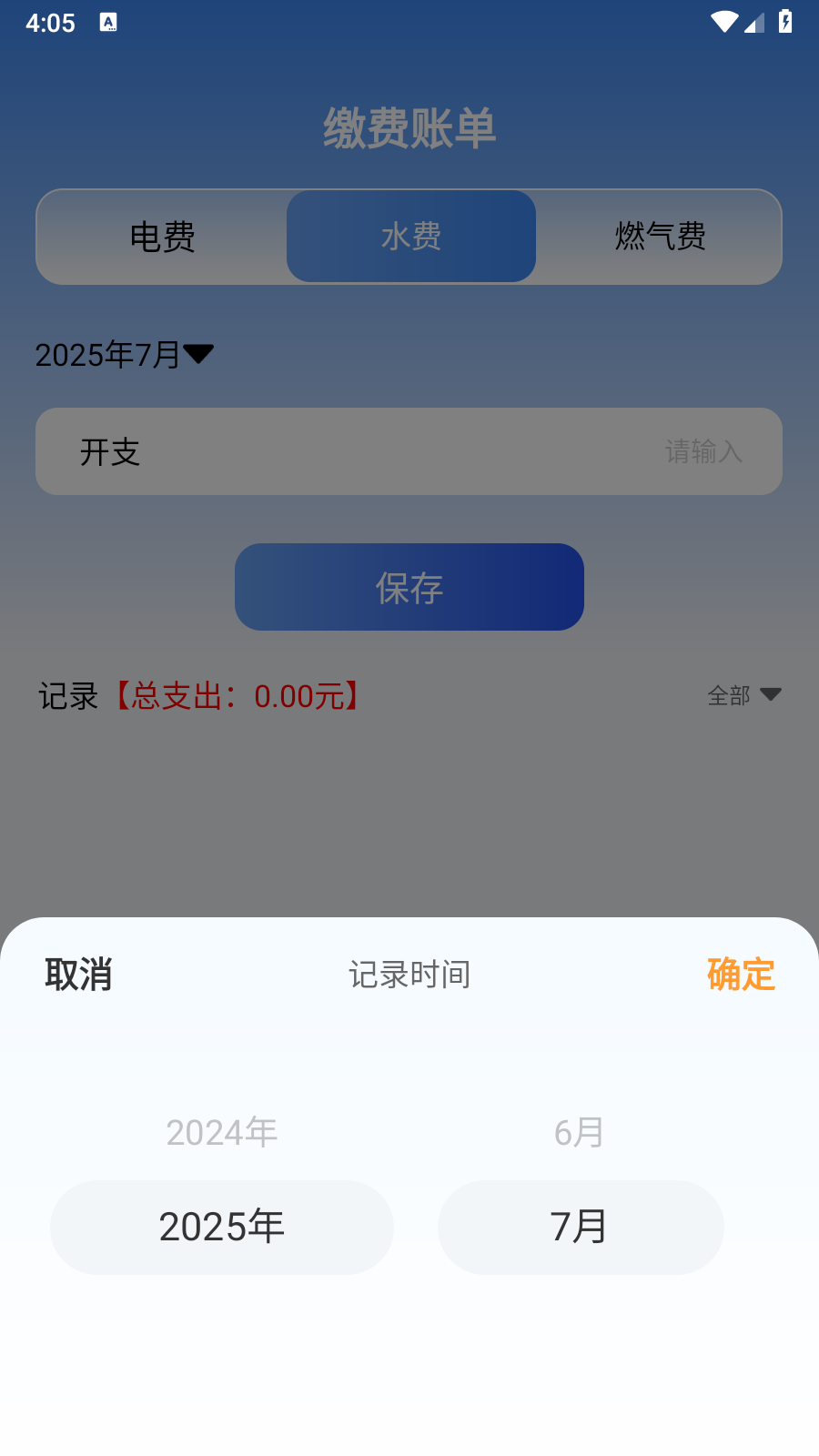Image resolution: width=819 pixels, height=1456 pixels.
Task: Tap the 保存 button
Action: pos(409,587)
